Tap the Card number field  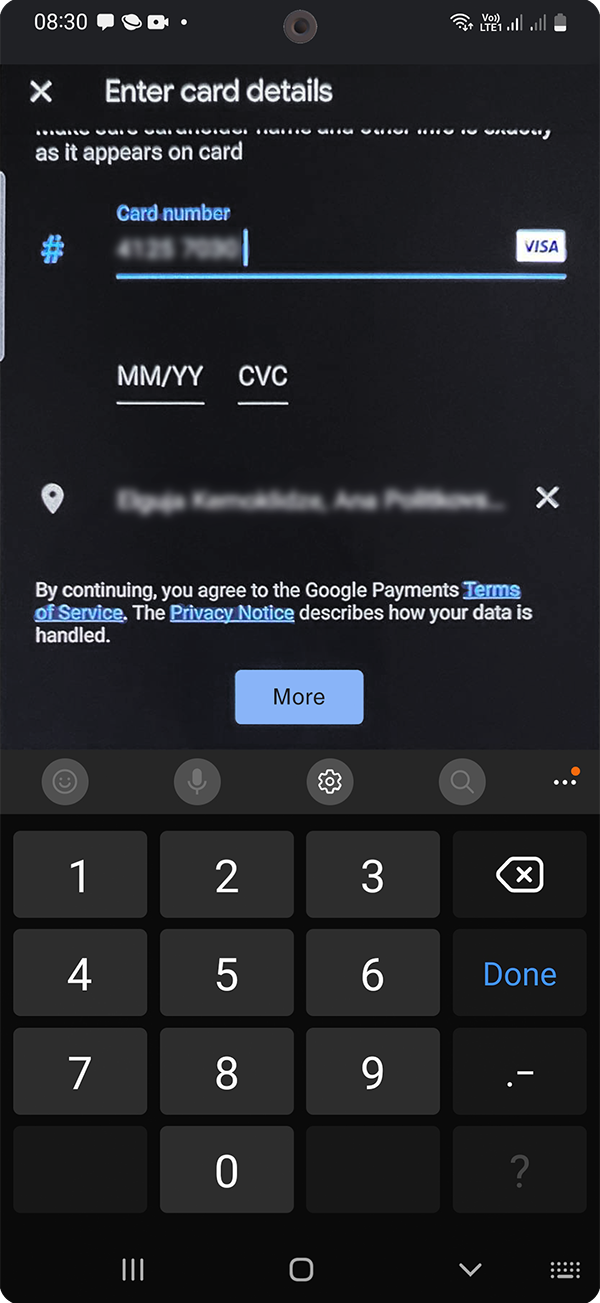(x=310, y=249)
